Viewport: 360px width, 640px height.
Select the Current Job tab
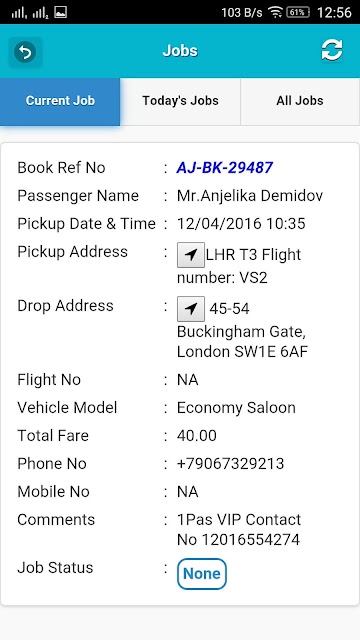[60, 101]
